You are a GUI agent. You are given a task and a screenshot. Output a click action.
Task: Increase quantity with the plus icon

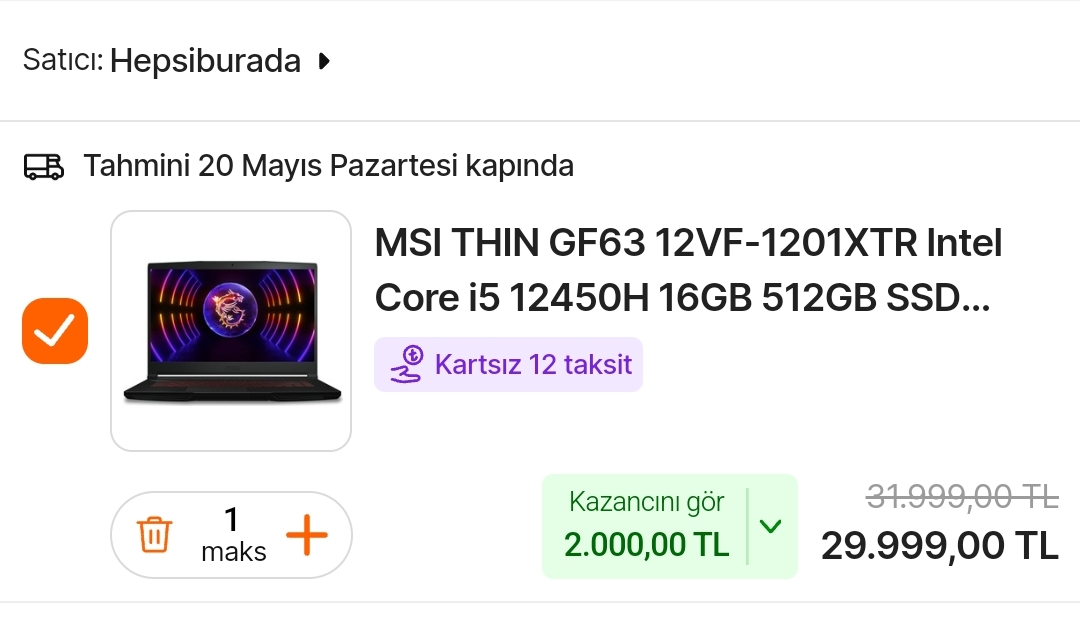[x=307, y=535]
